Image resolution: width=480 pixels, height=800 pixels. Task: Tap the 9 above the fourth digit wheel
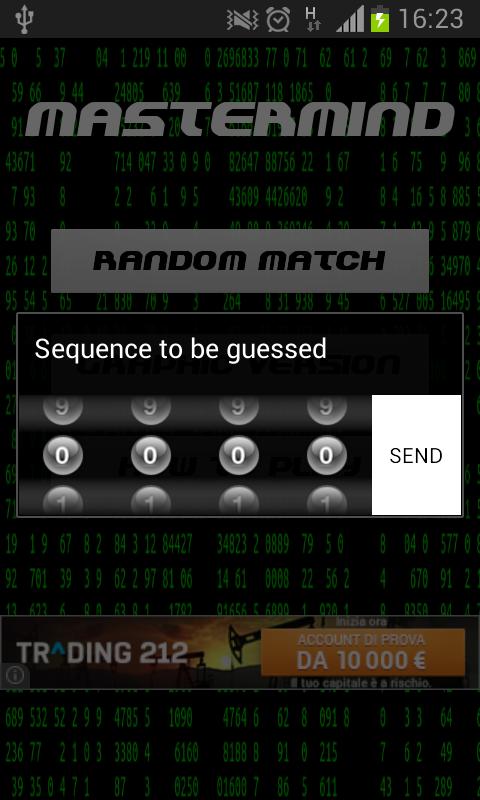click(326, 409)
